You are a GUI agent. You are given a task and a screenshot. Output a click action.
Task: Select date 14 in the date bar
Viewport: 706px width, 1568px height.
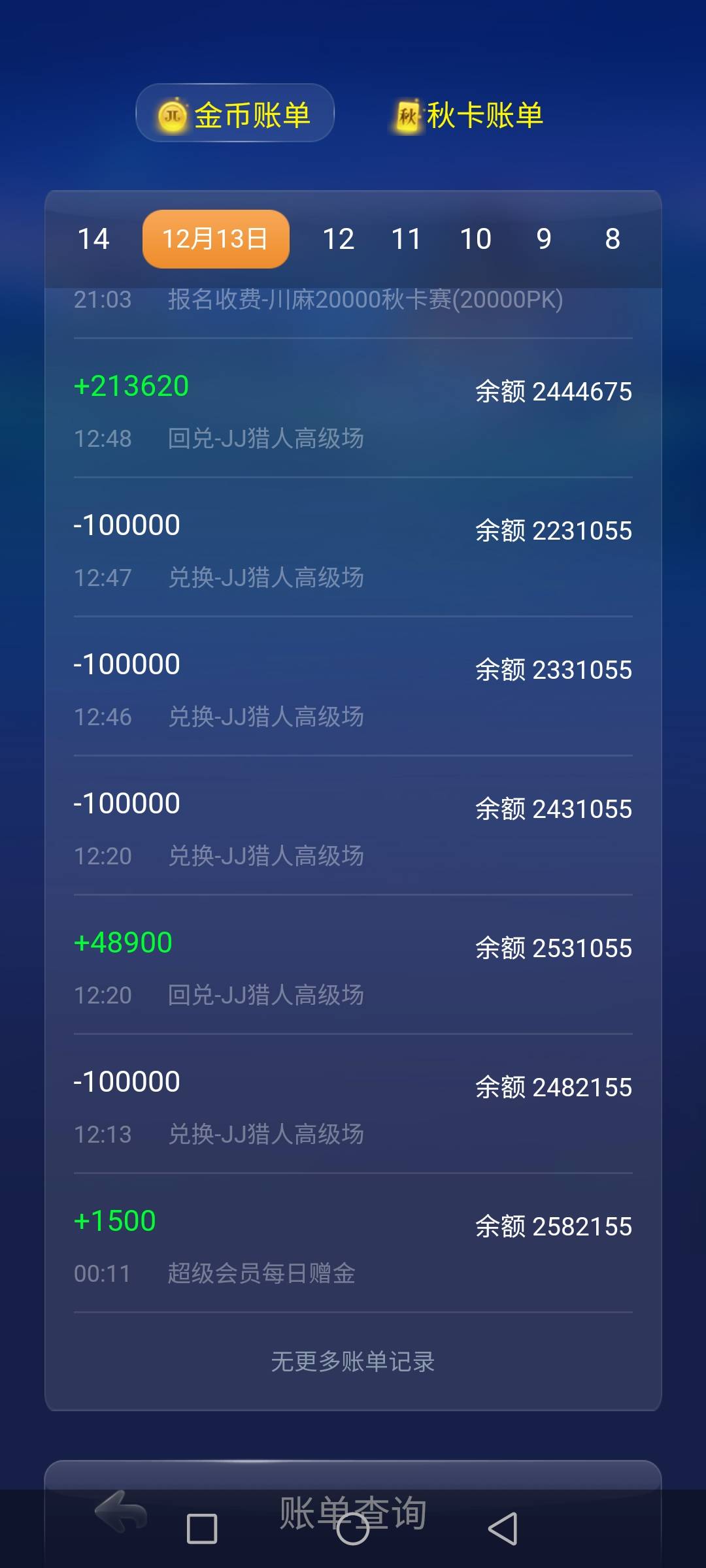coord(93,239)
